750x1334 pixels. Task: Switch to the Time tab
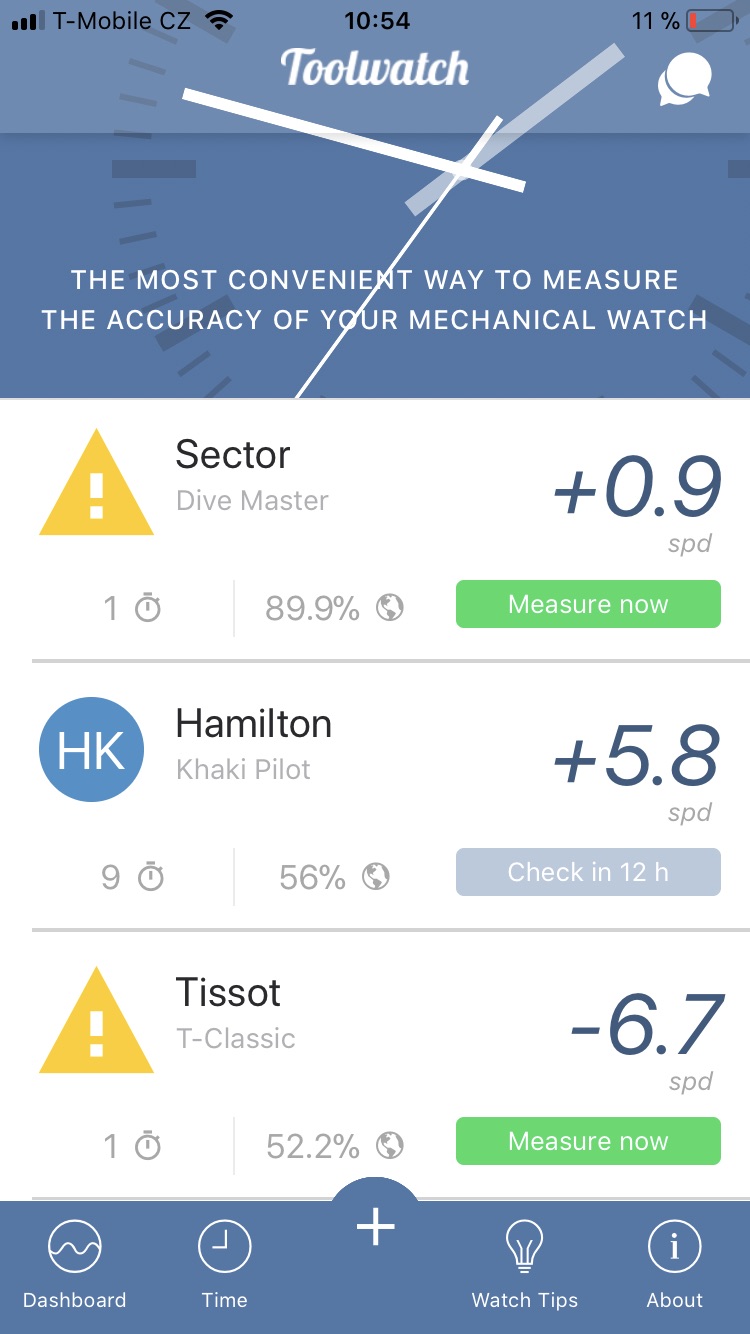point(224,1266)
